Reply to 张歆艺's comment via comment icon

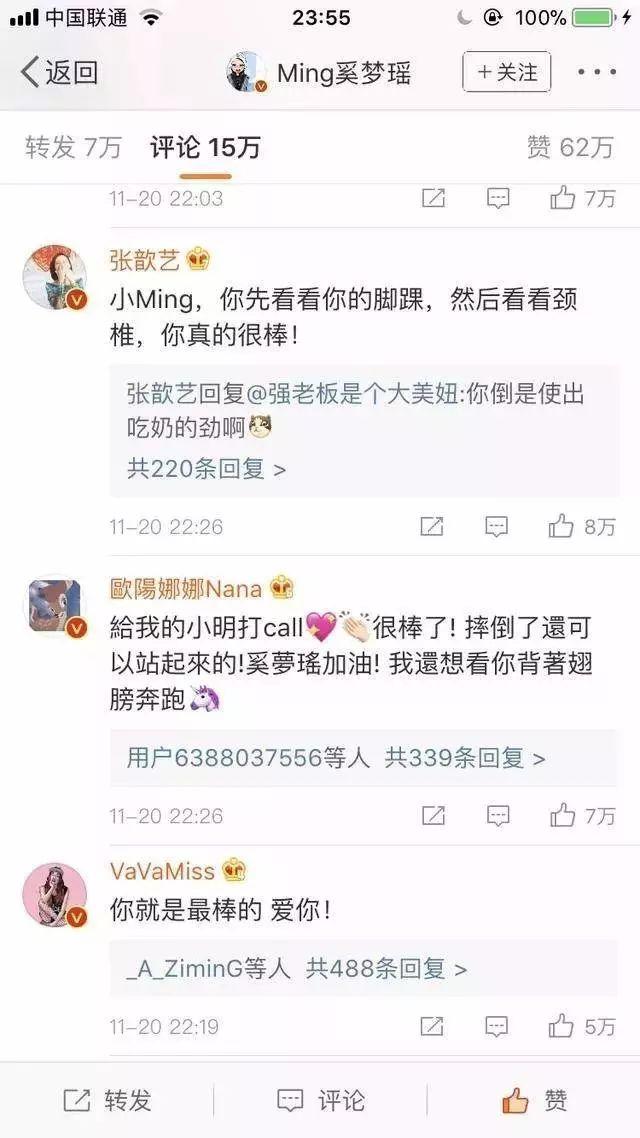497,526
